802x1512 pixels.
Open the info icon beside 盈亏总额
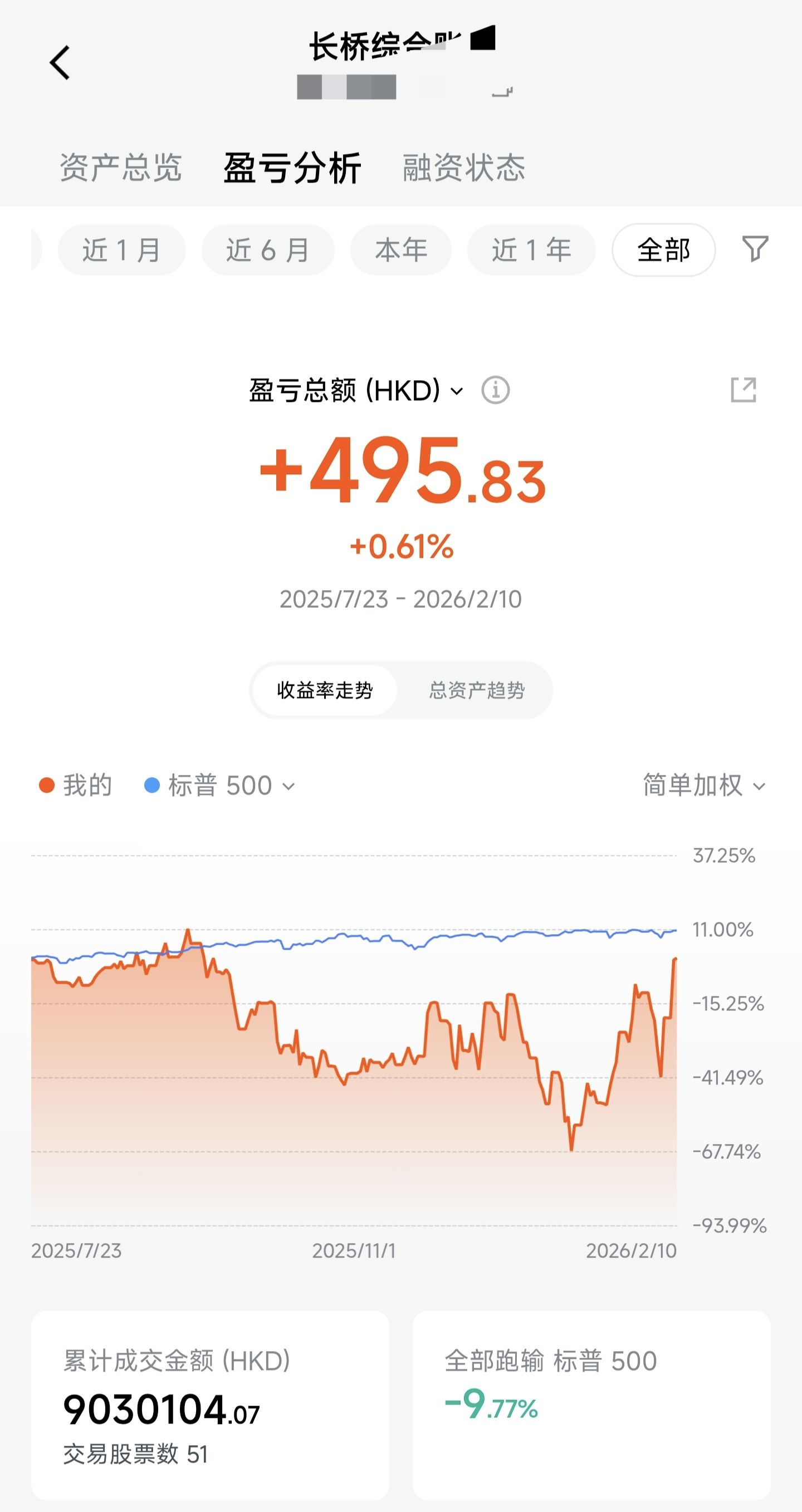[495, 390]
